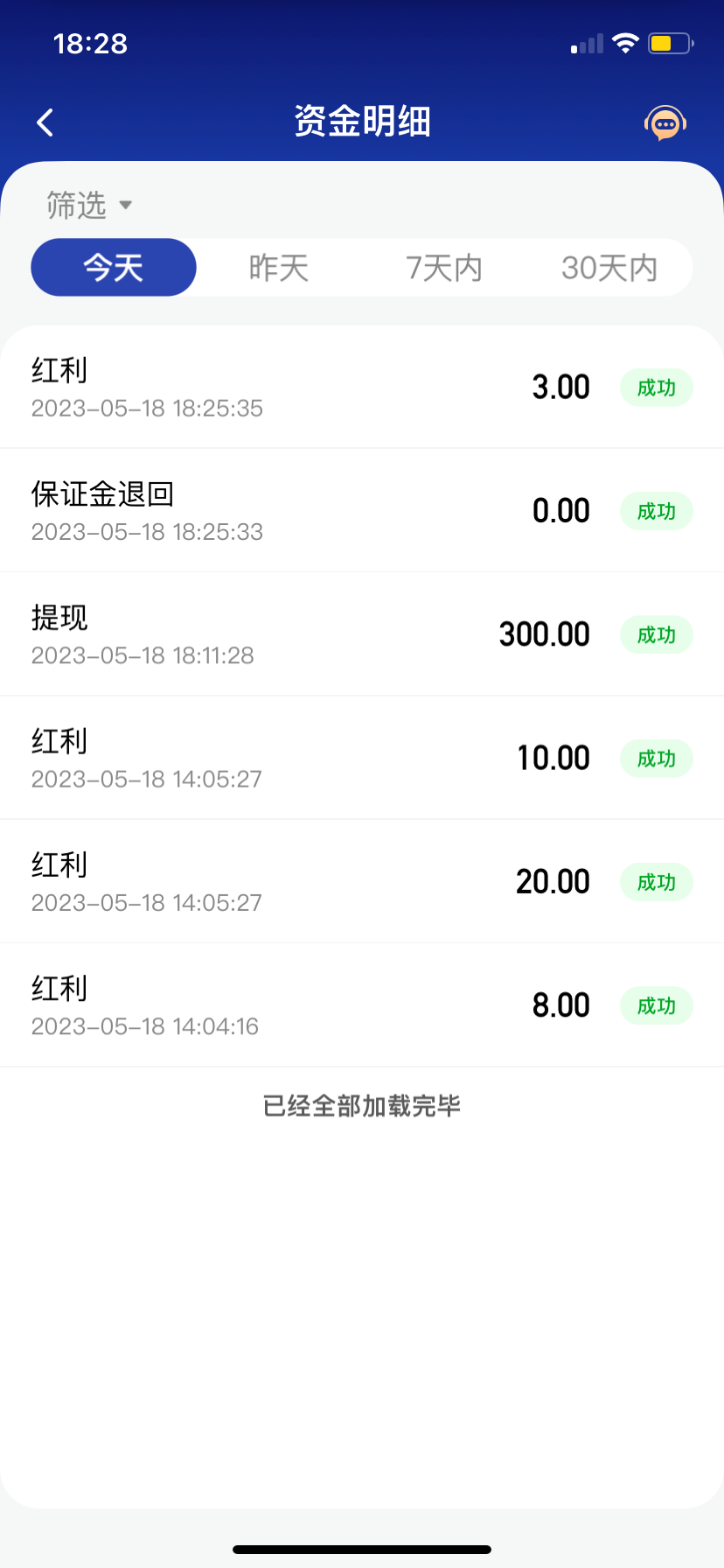Switch to the 昨天 tab
The height and width of the screenshot is (1568, 724).
(279, 268)
